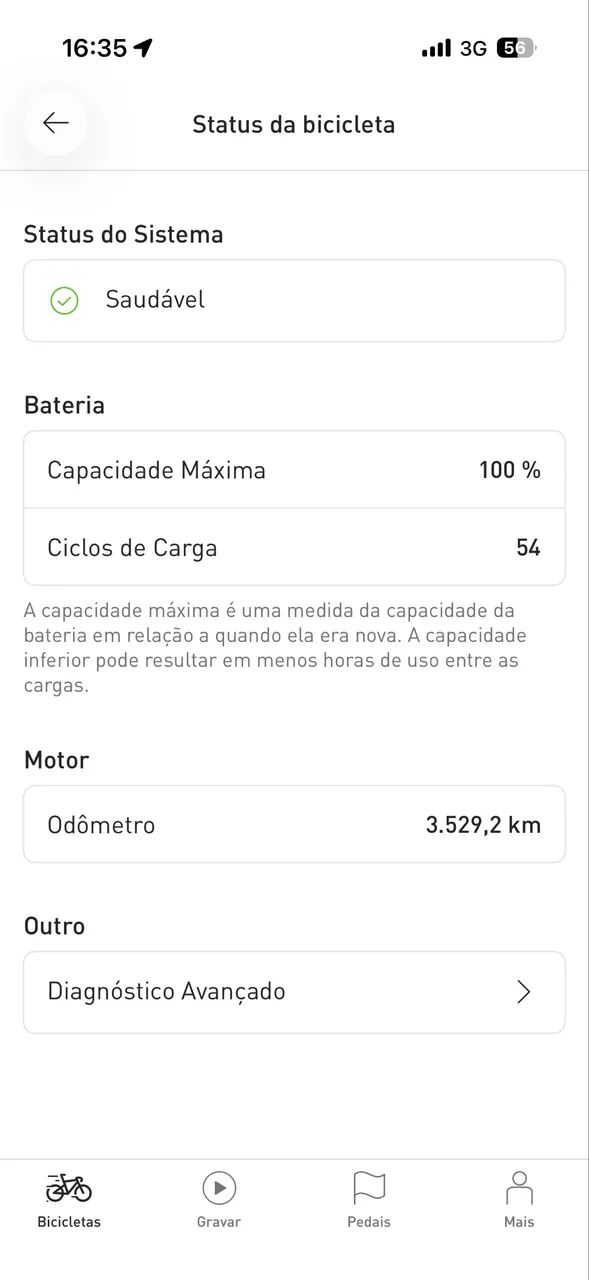Switch to the Bicicletas tab
589x1280 pixels.
click(x=69, y=1201)
